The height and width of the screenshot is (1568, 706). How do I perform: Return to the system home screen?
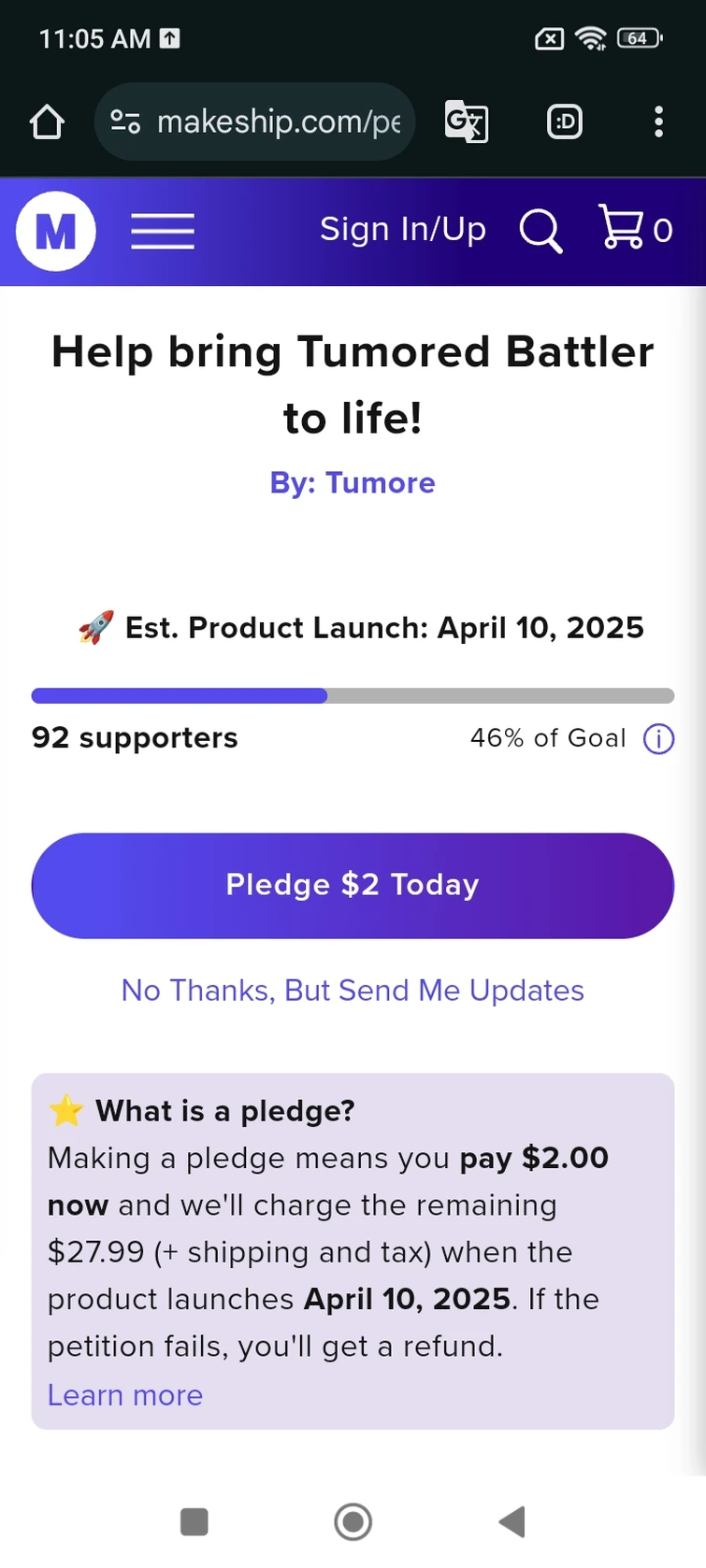coord(353,1521)
